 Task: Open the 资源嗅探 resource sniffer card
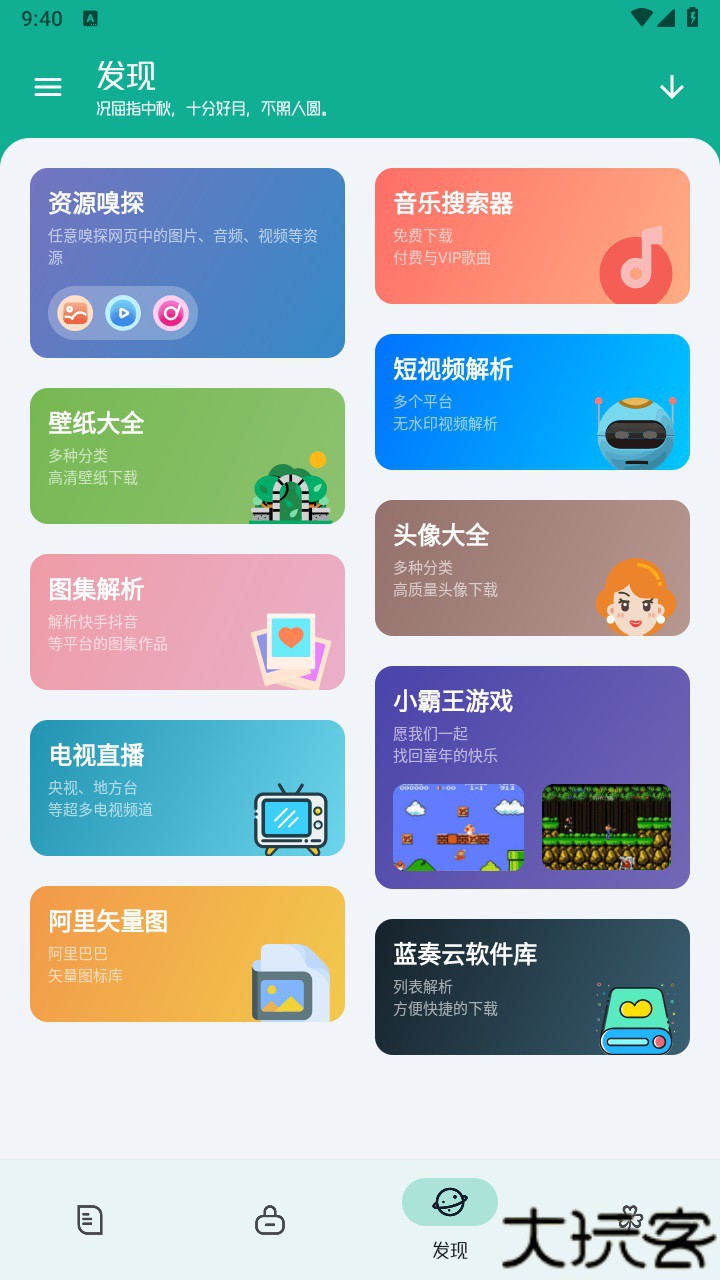[x=187, y=263]
